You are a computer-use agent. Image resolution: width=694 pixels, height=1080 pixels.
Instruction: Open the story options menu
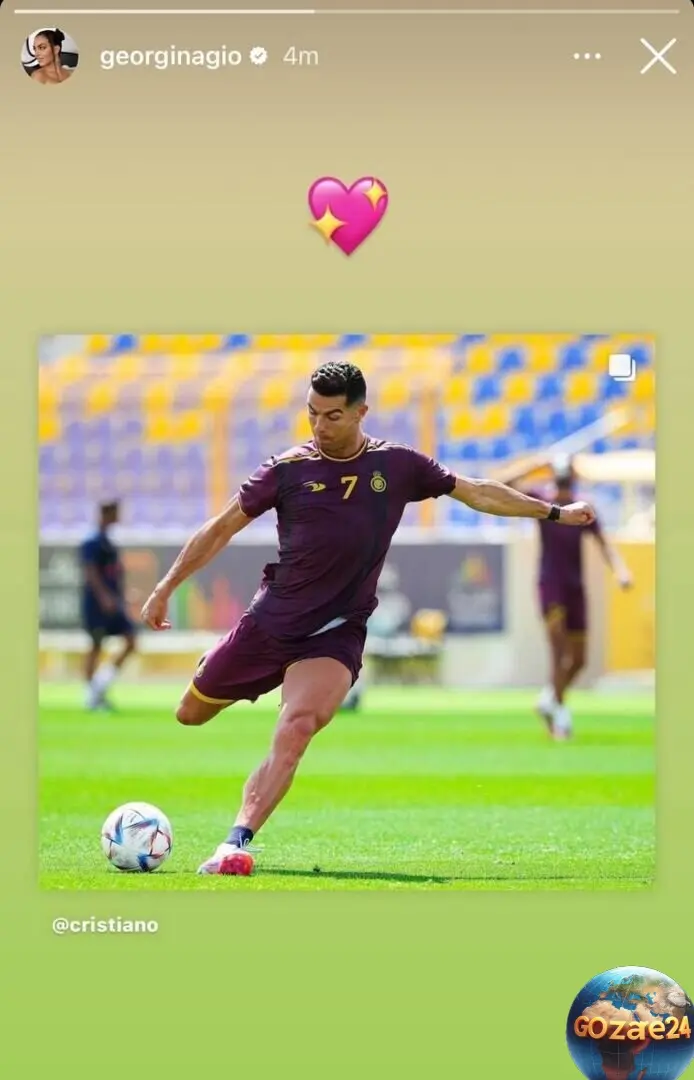pyautogui.click(x=587, y=56)
